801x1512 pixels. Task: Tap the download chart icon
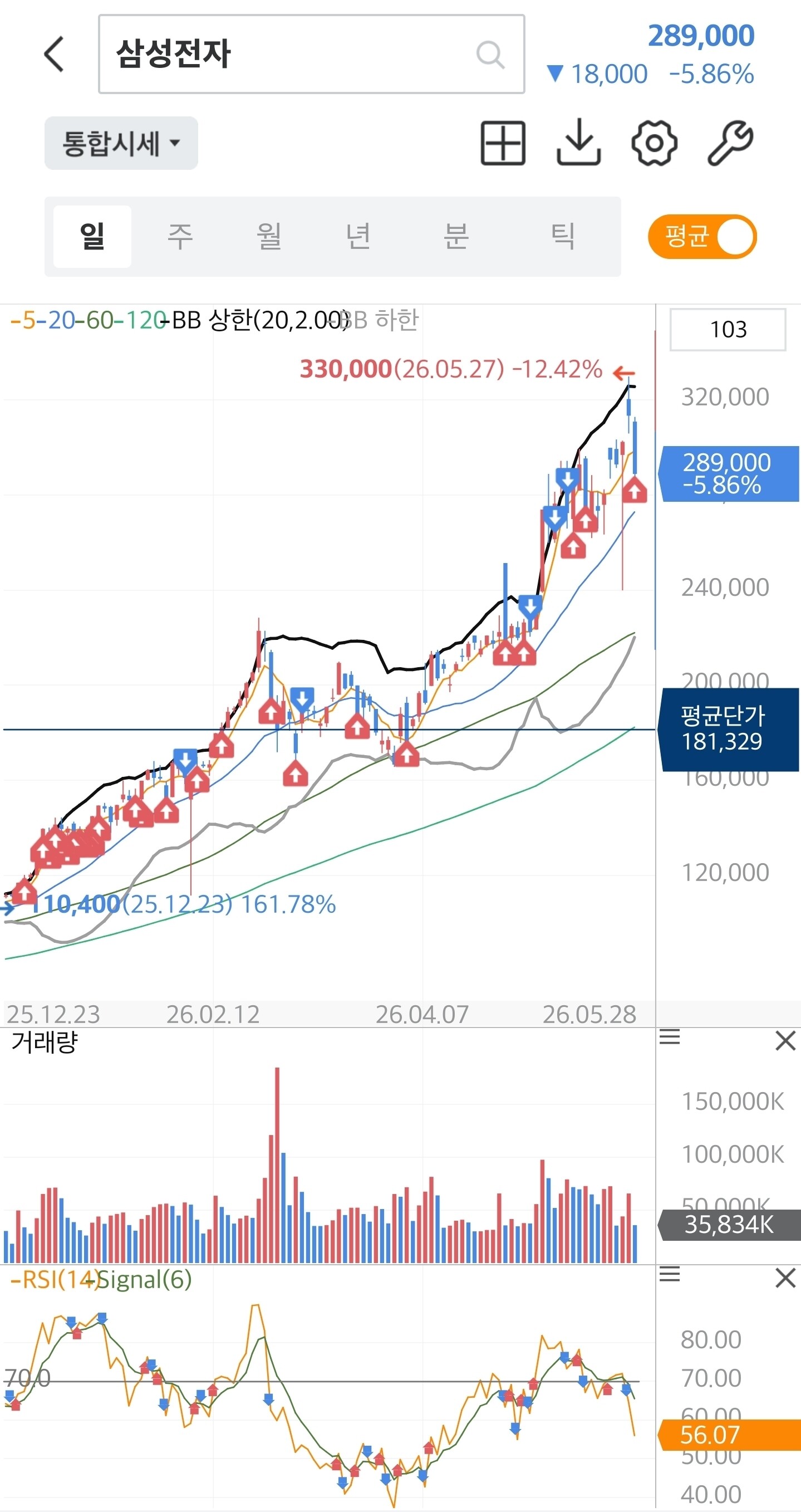578,143
